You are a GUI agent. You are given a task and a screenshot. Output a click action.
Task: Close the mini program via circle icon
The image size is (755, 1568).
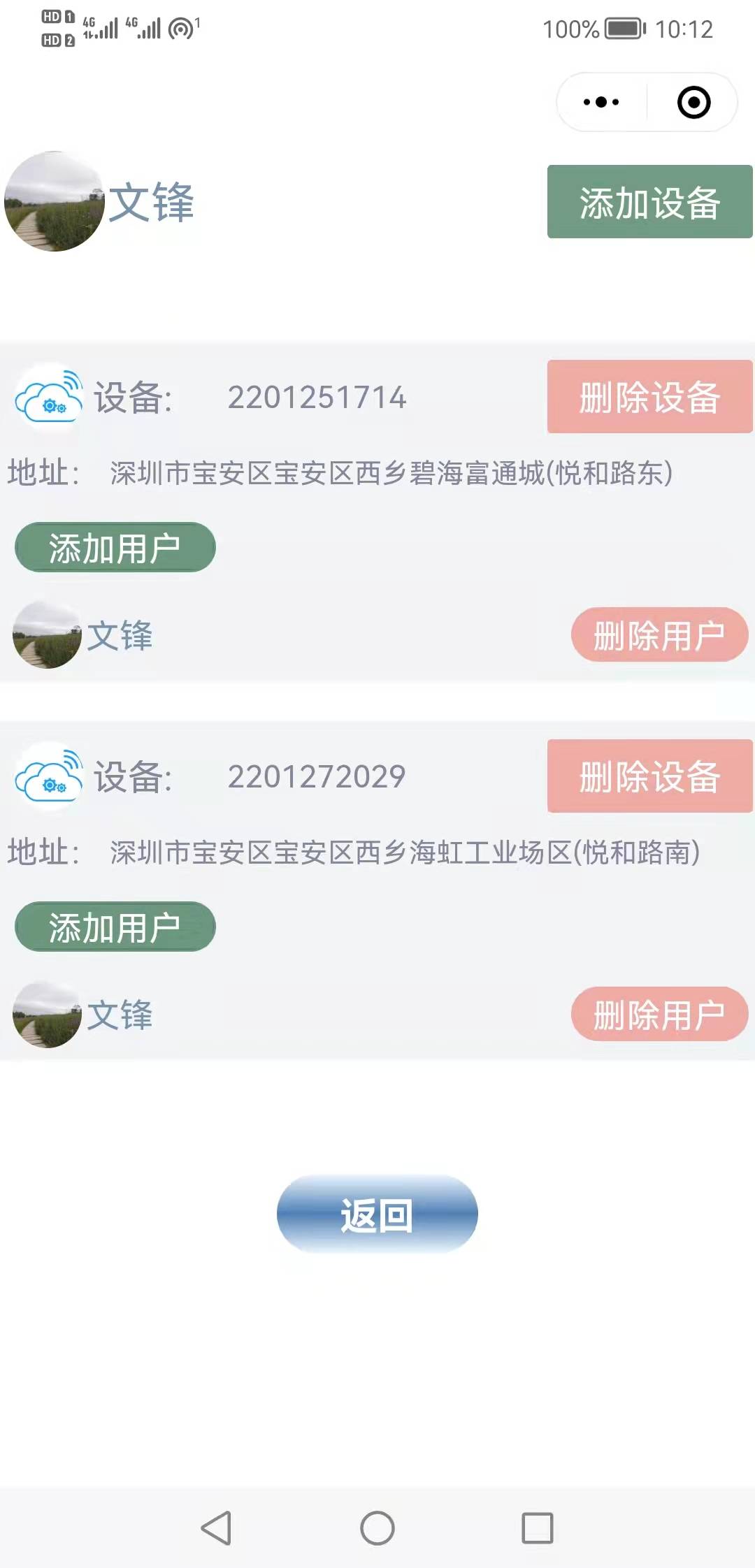pyautogui.click(x=693, y=102)
